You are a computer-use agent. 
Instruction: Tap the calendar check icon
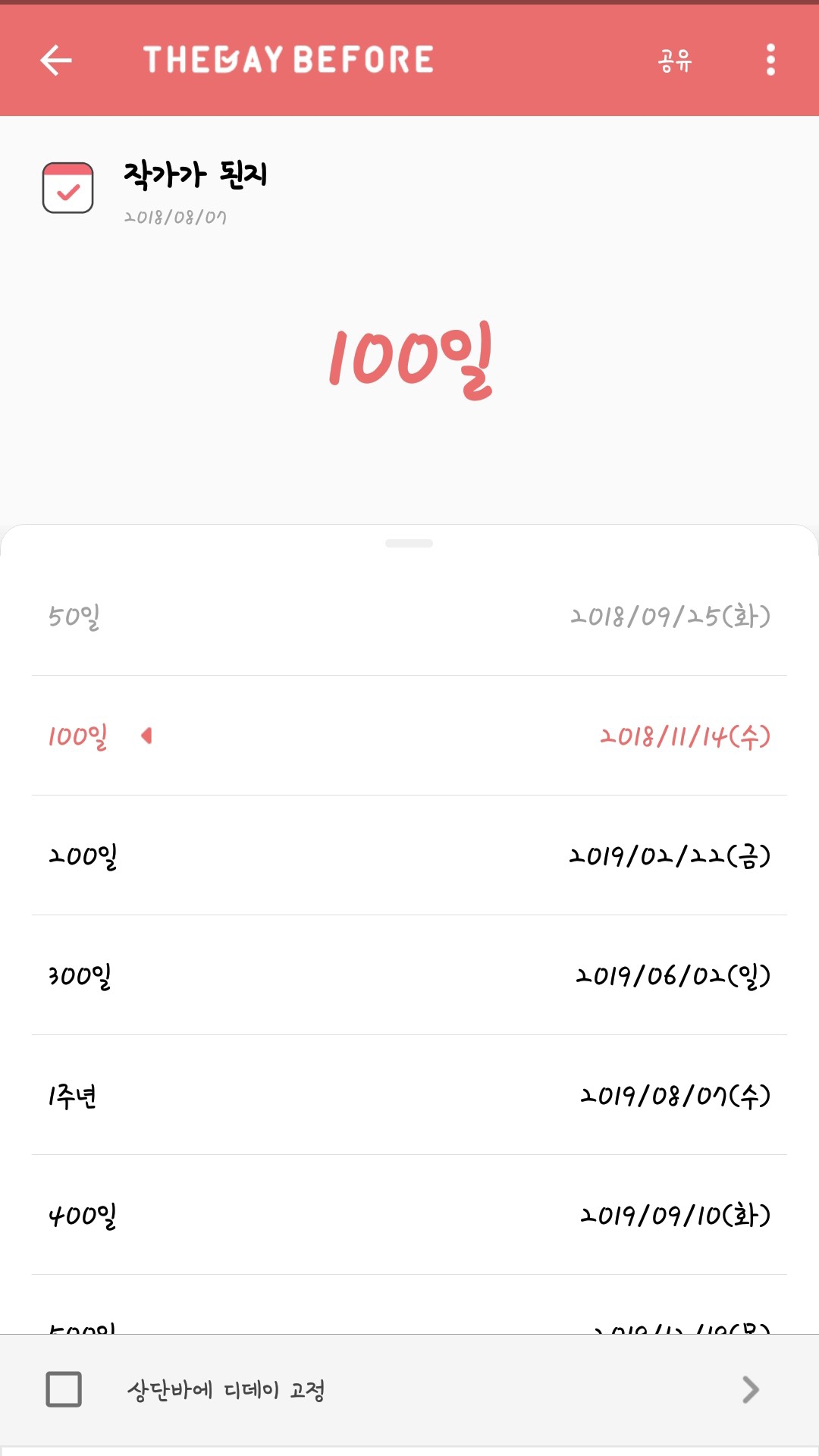[x=67, y=187]
